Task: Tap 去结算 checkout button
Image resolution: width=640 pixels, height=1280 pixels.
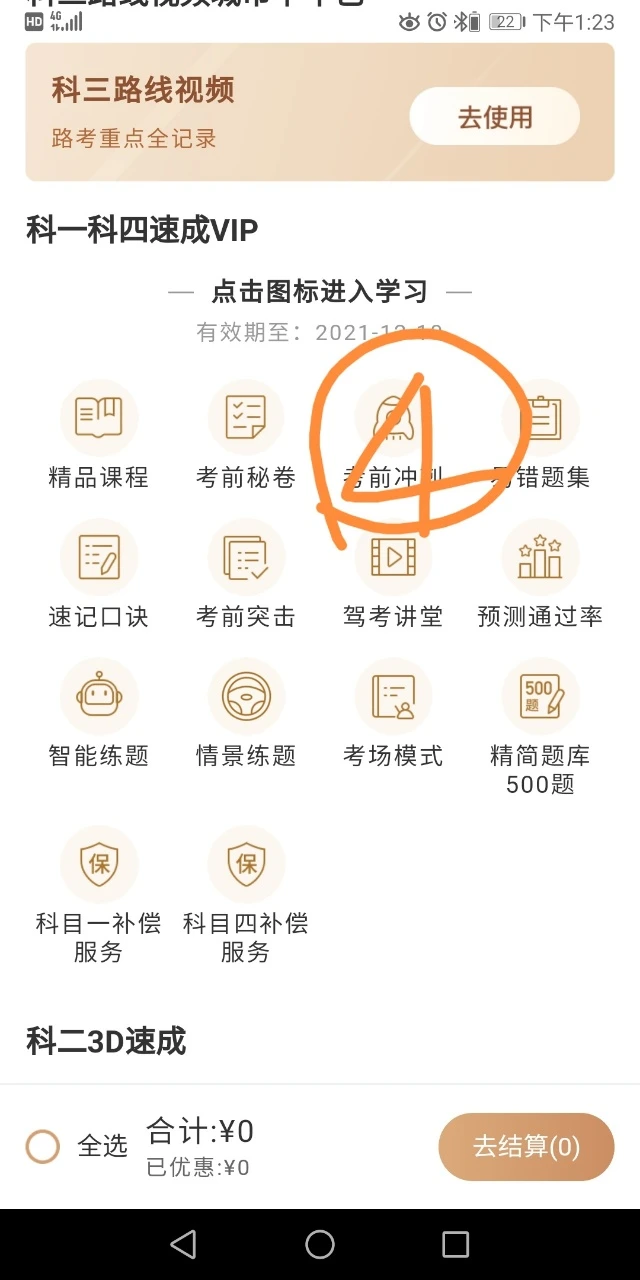Action: [x=526, y=1146]
